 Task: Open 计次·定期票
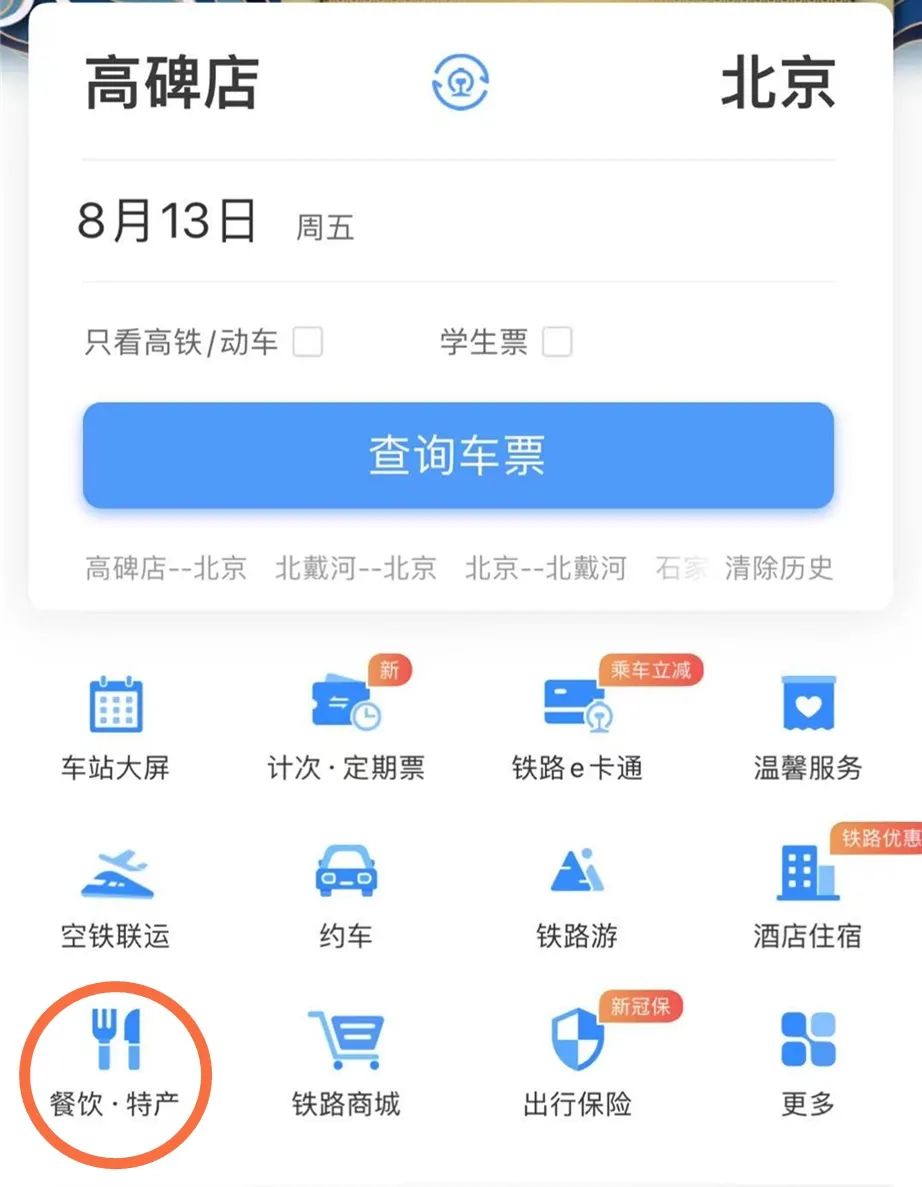(x=346, y=727)
